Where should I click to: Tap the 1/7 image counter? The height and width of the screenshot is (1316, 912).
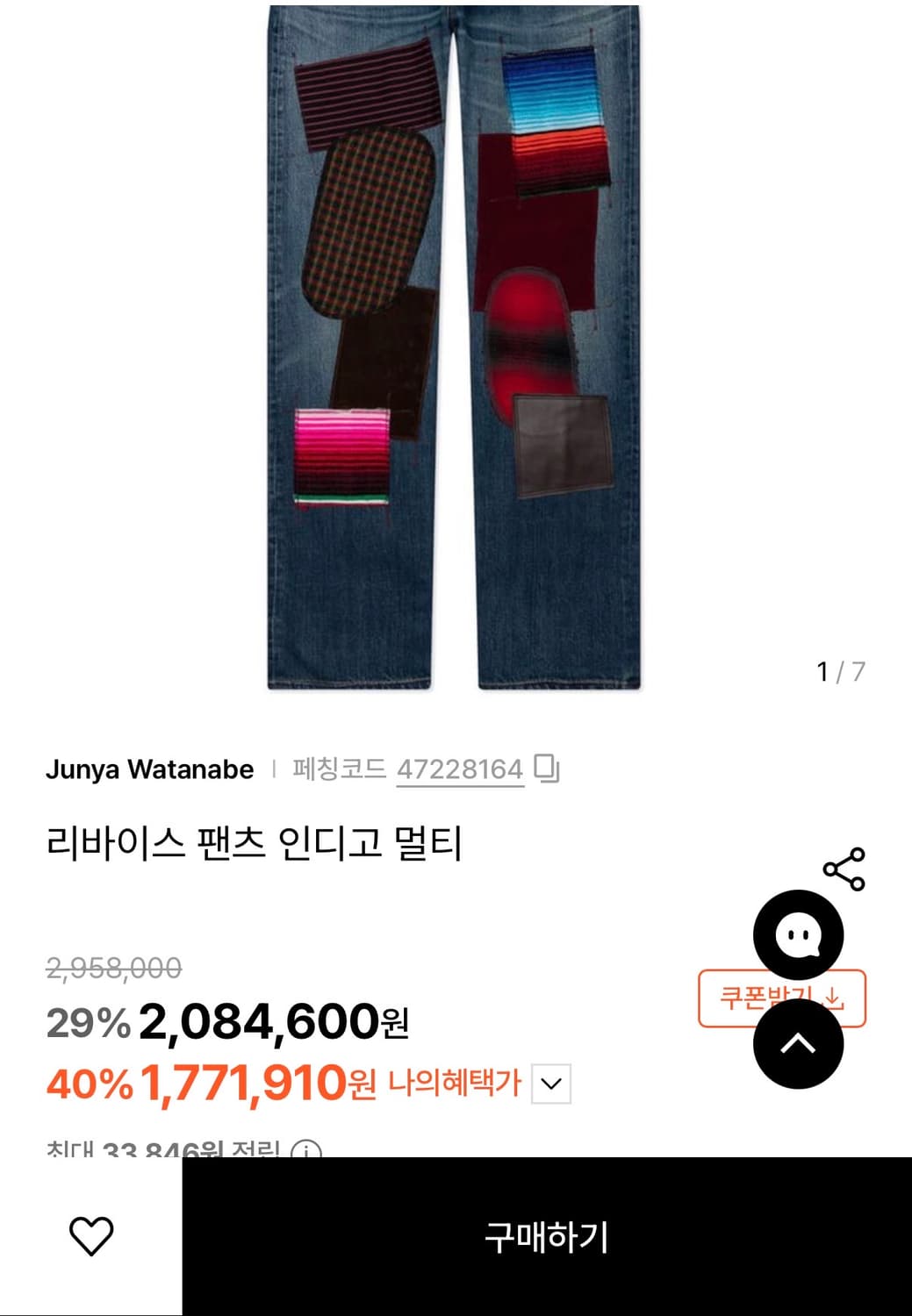click(840, 669)
